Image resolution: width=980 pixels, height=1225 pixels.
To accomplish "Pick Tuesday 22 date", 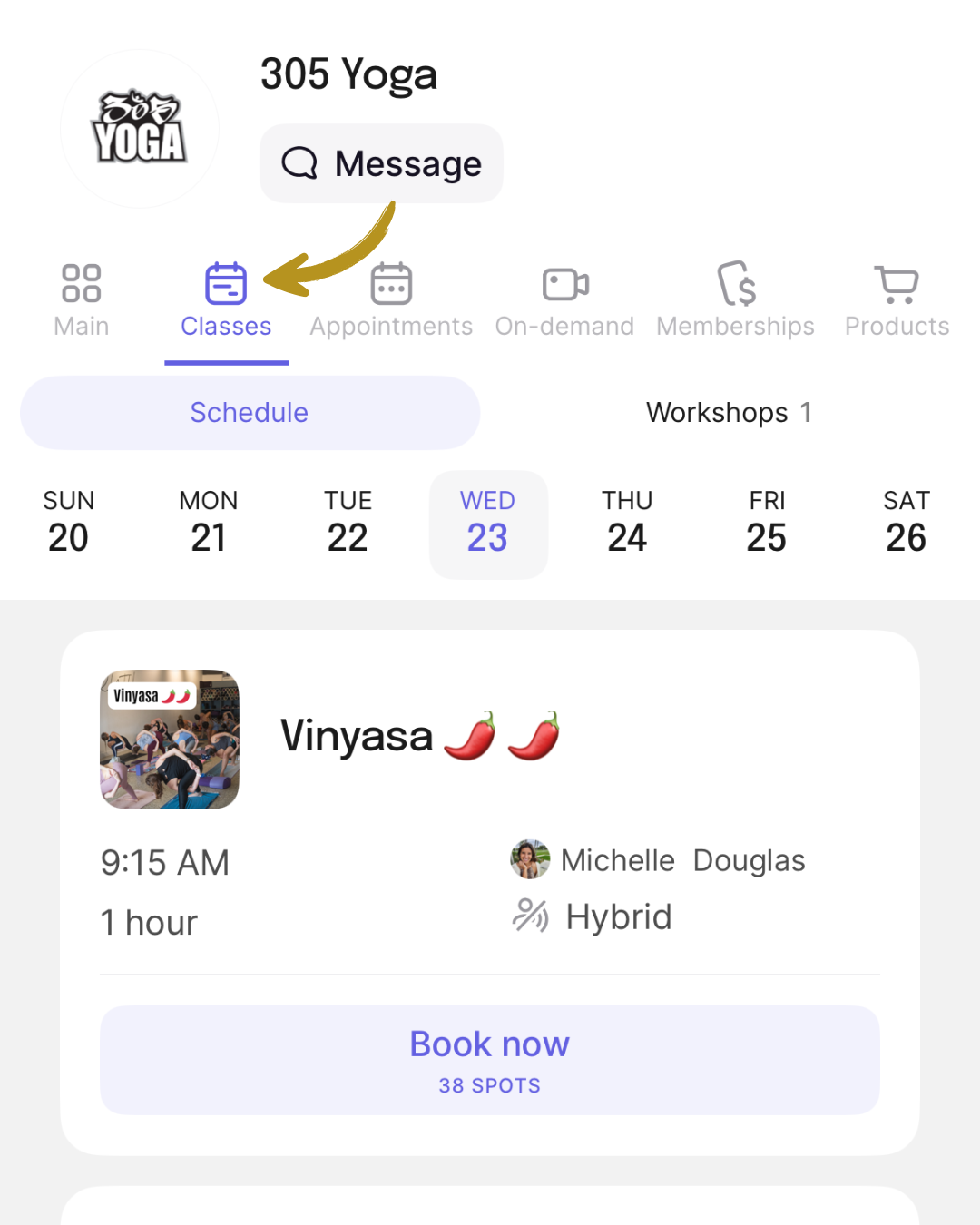I will 348,524.
